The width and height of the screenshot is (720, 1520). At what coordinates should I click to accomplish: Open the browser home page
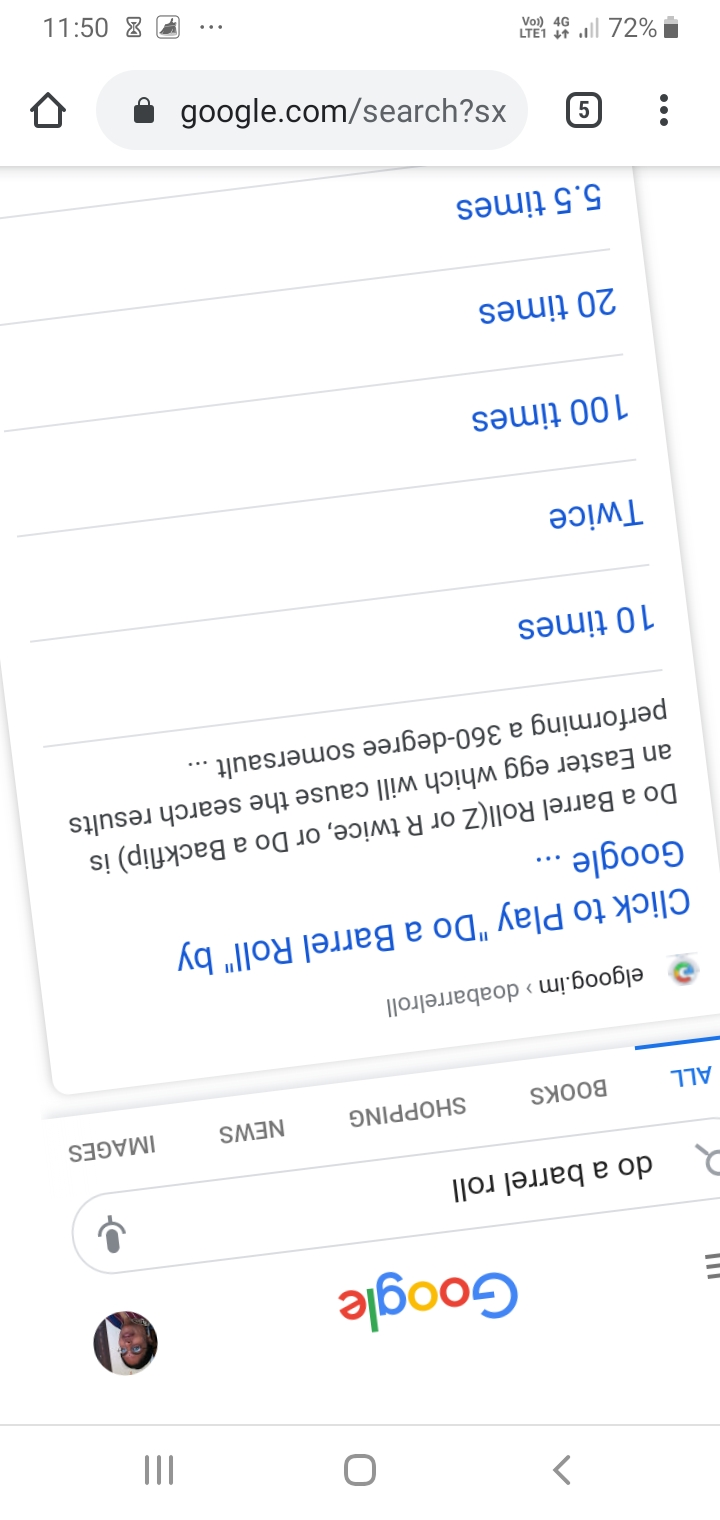pos(48,111)
